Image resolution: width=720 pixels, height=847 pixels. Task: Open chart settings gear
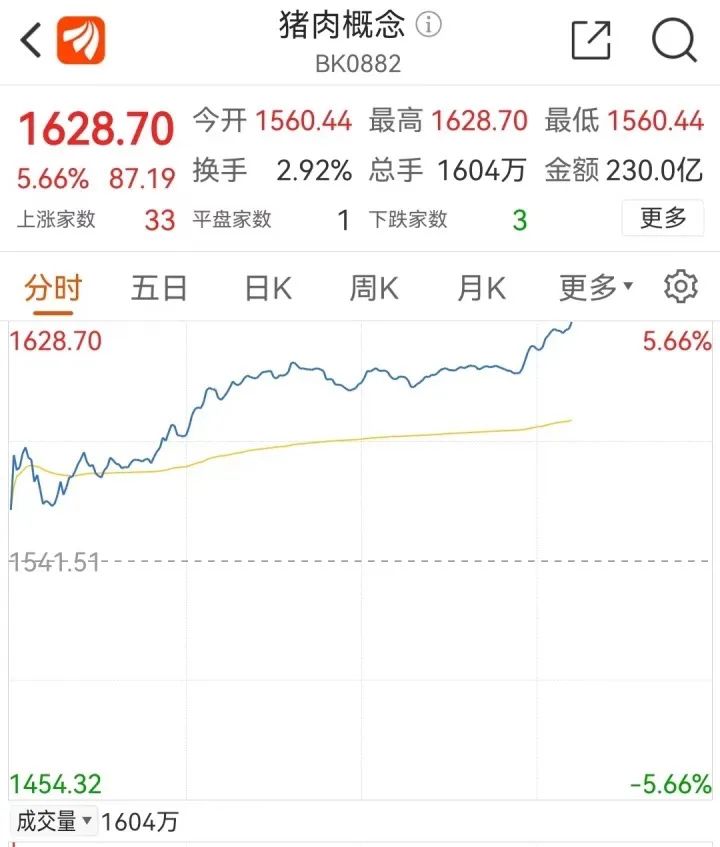pyautogui.click(x=681, y=287)
